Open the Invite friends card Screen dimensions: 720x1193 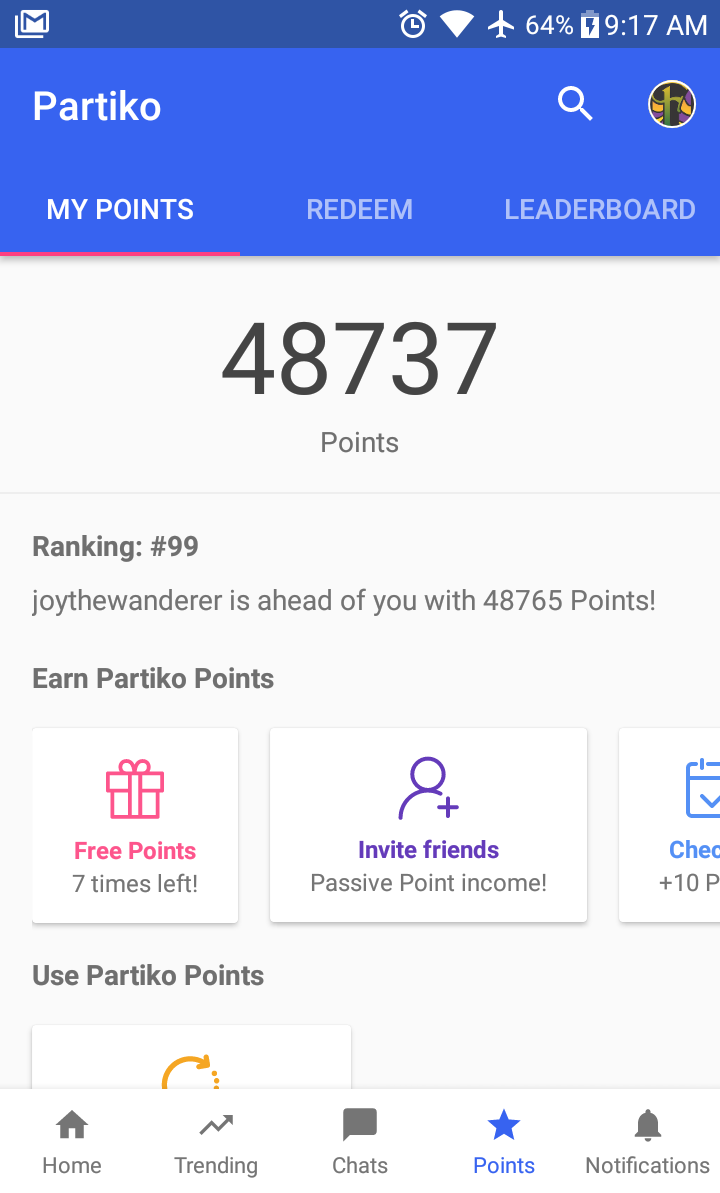(x=428, y=824)
